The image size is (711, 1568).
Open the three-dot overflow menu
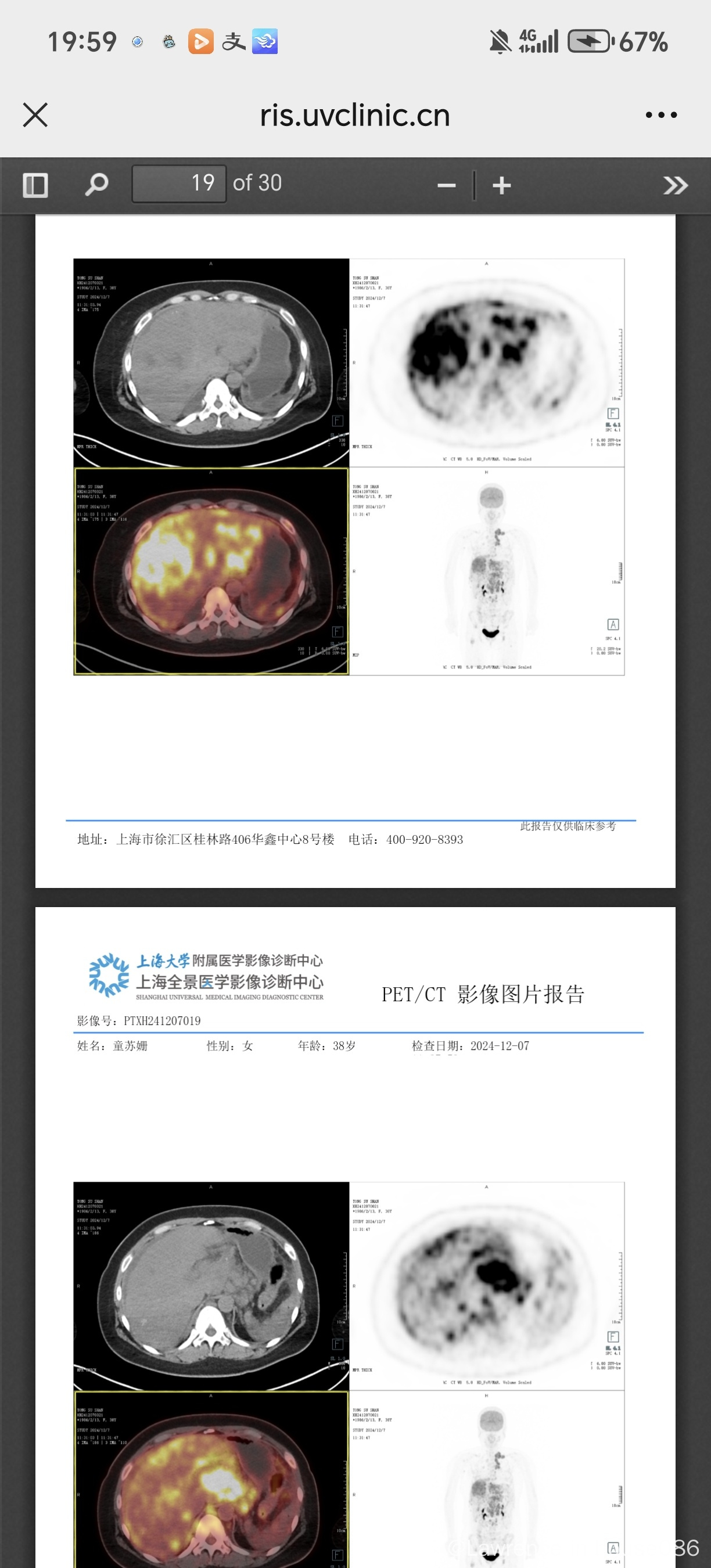(x=661, y=114)
